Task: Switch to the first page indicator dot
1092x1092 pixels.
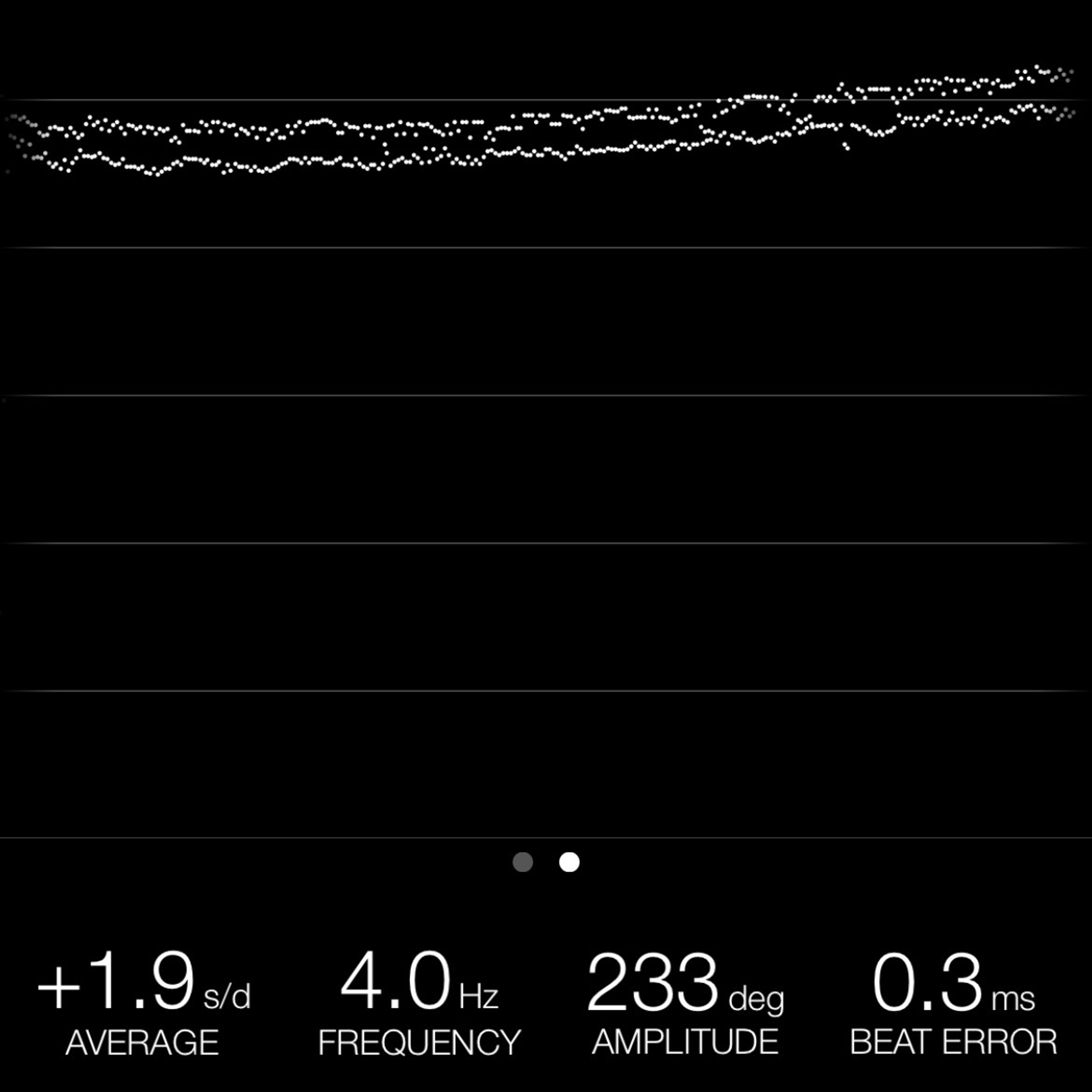Action: [x=522, y=862]
